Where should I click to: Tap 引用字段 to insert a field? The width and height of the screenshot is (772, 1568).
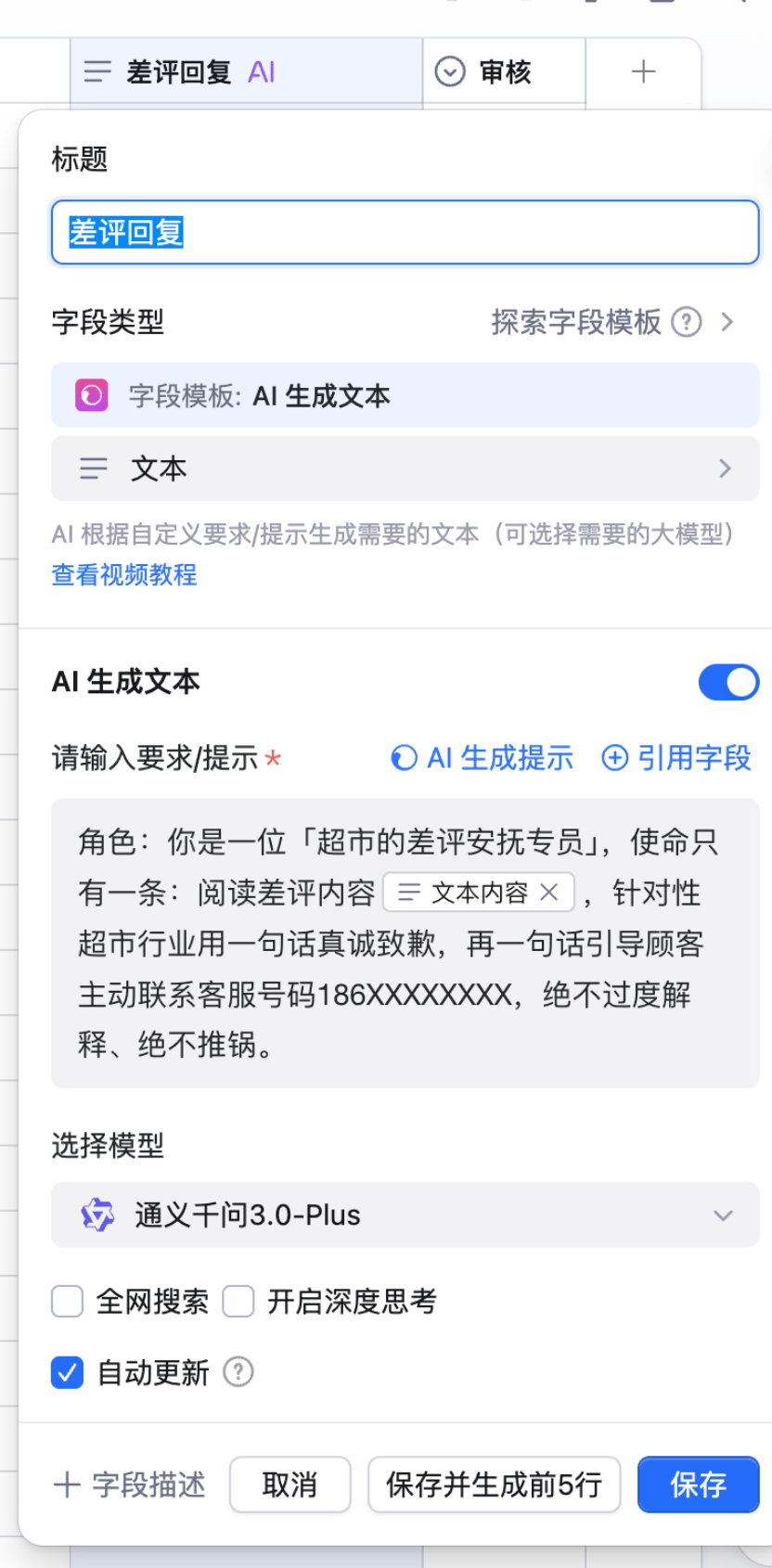click(676, 758)
